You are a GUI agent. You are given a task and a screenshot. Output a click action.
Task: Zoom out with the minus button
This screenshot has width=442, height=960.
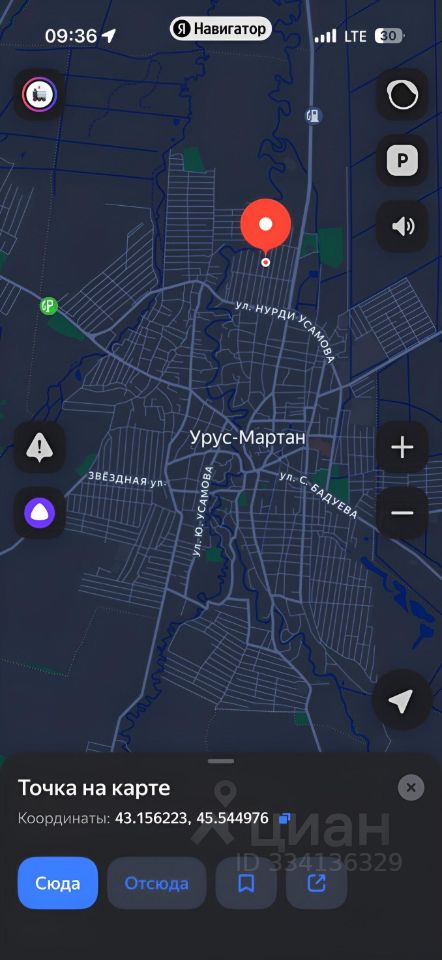(402, 513)
